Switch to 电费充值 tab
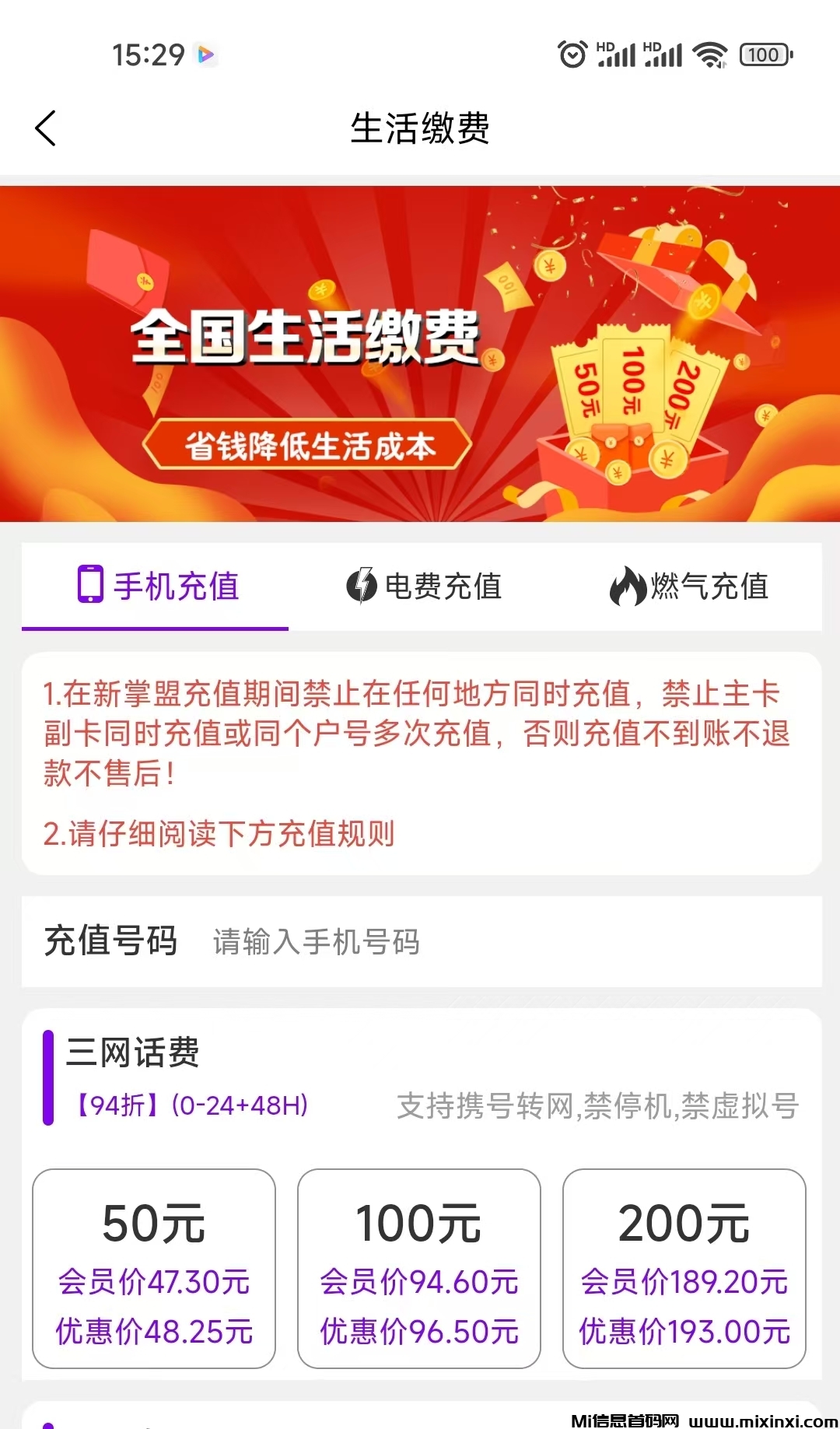Image resolution: width=840 pixels, height=1429 pixels. click(x=424, y=587)
